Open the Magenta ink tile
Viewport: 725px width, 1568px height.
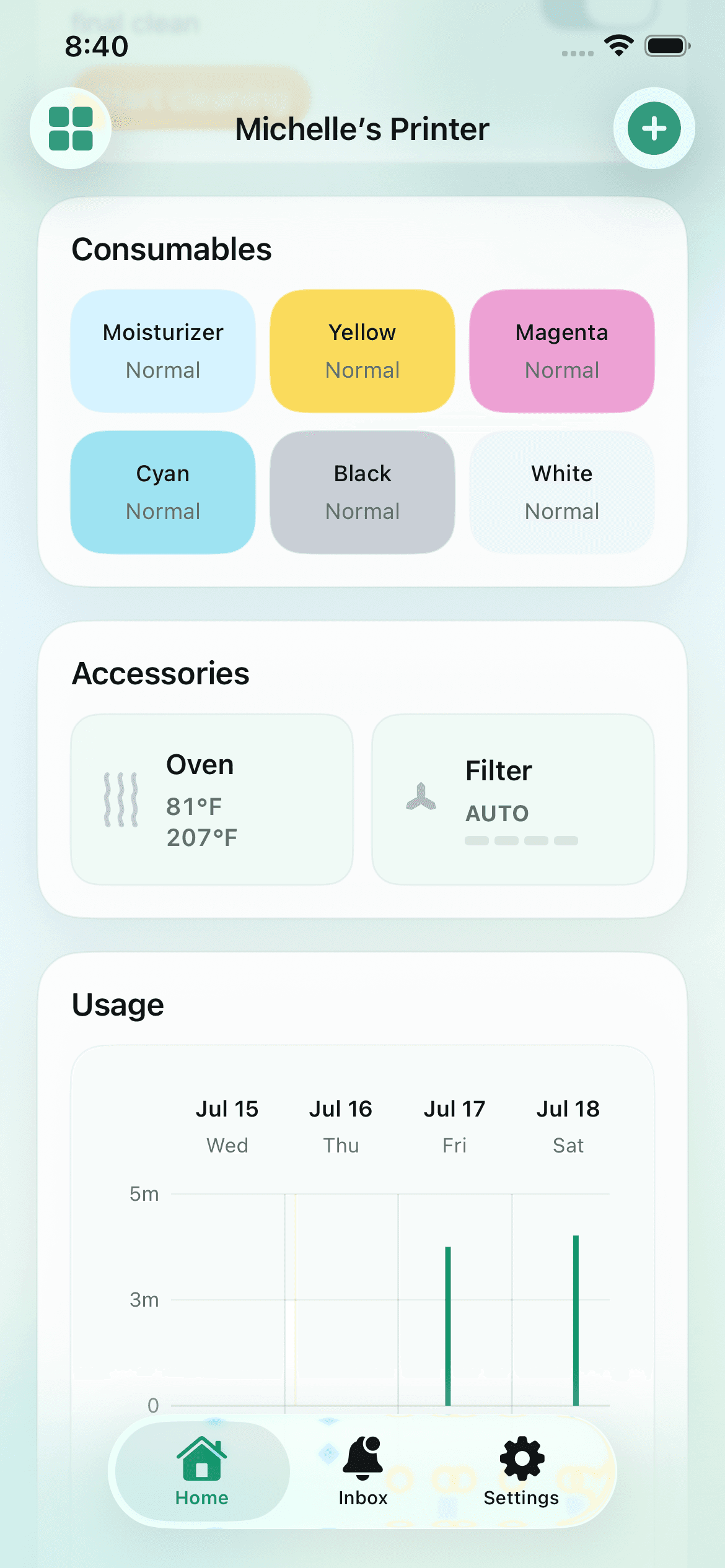(562, 351)
